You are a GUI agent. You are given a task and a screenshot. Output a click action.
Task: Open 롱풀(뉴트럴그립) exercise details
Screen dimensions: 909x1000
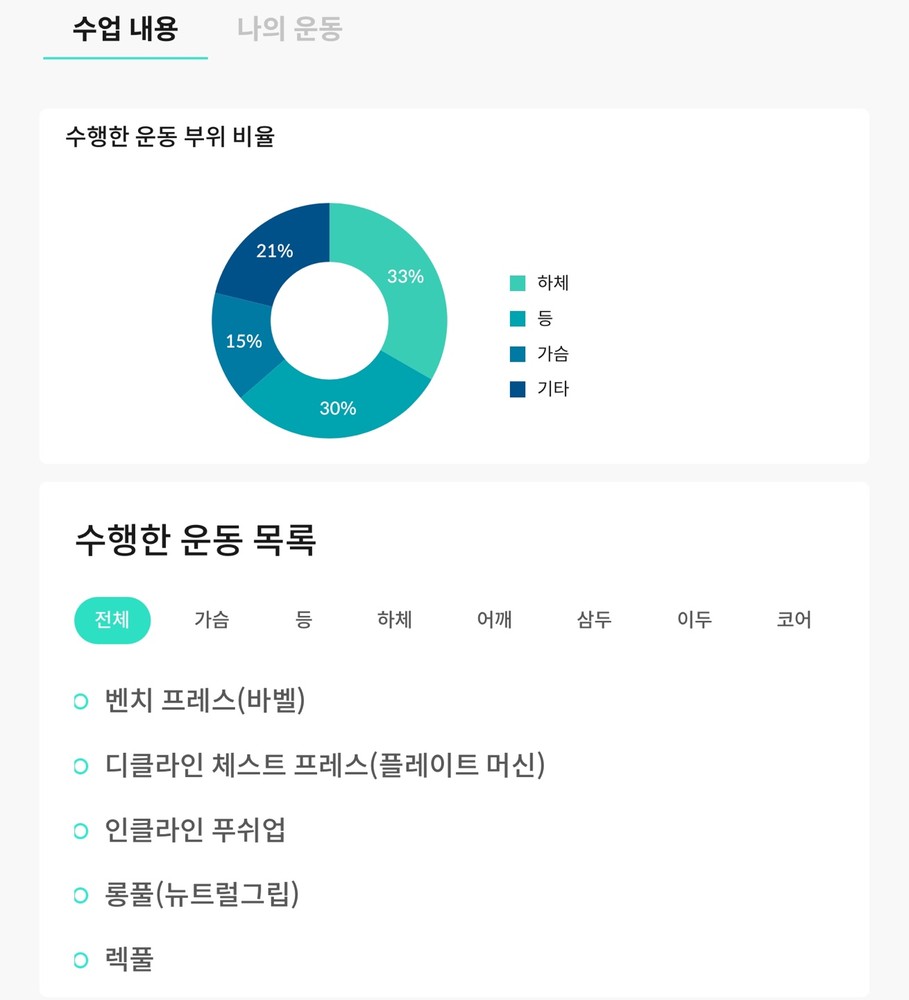[x=201, y=895]
